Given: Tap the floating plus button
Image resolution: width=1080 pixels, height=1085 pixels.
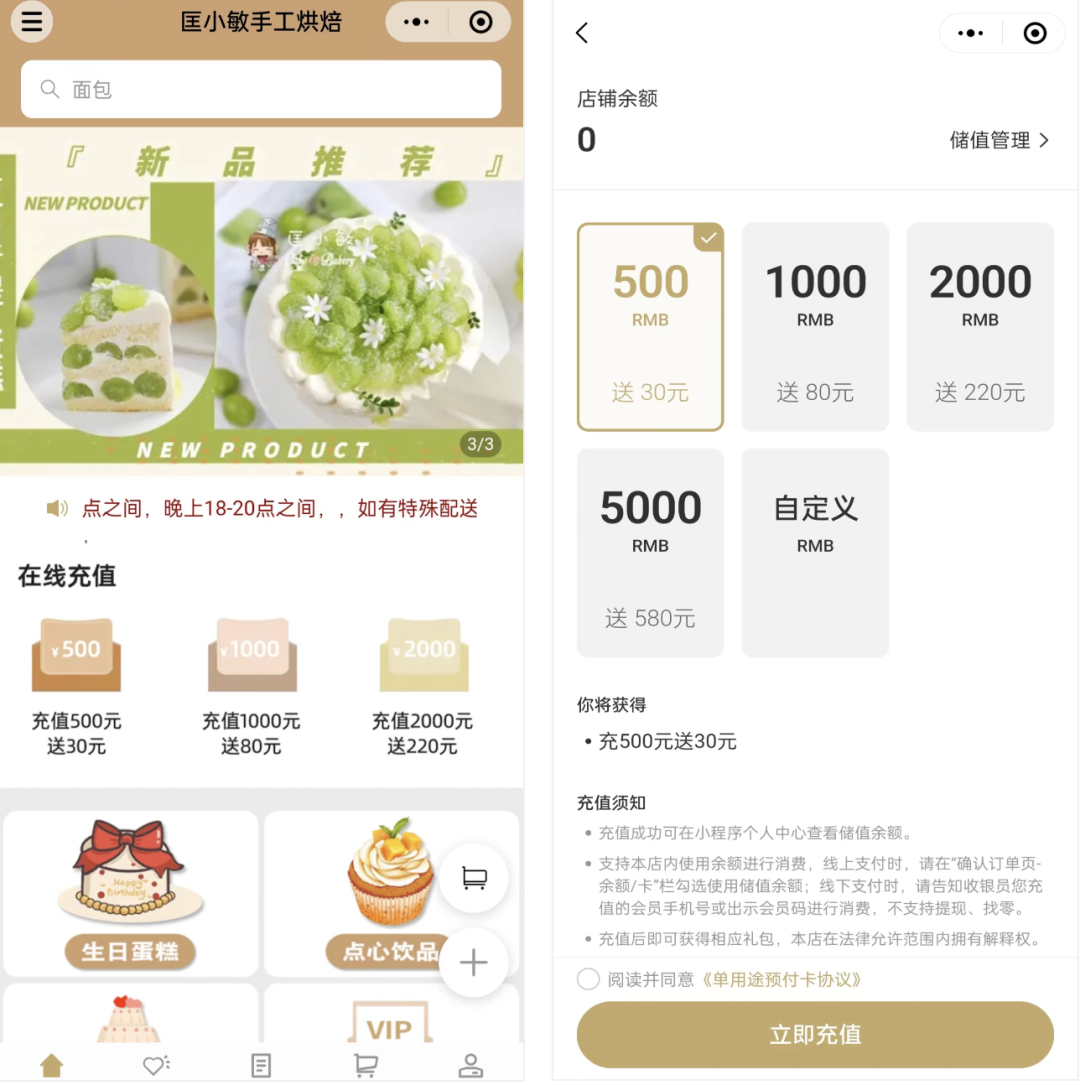Looking at the screenshot, I should click(473, 963).
